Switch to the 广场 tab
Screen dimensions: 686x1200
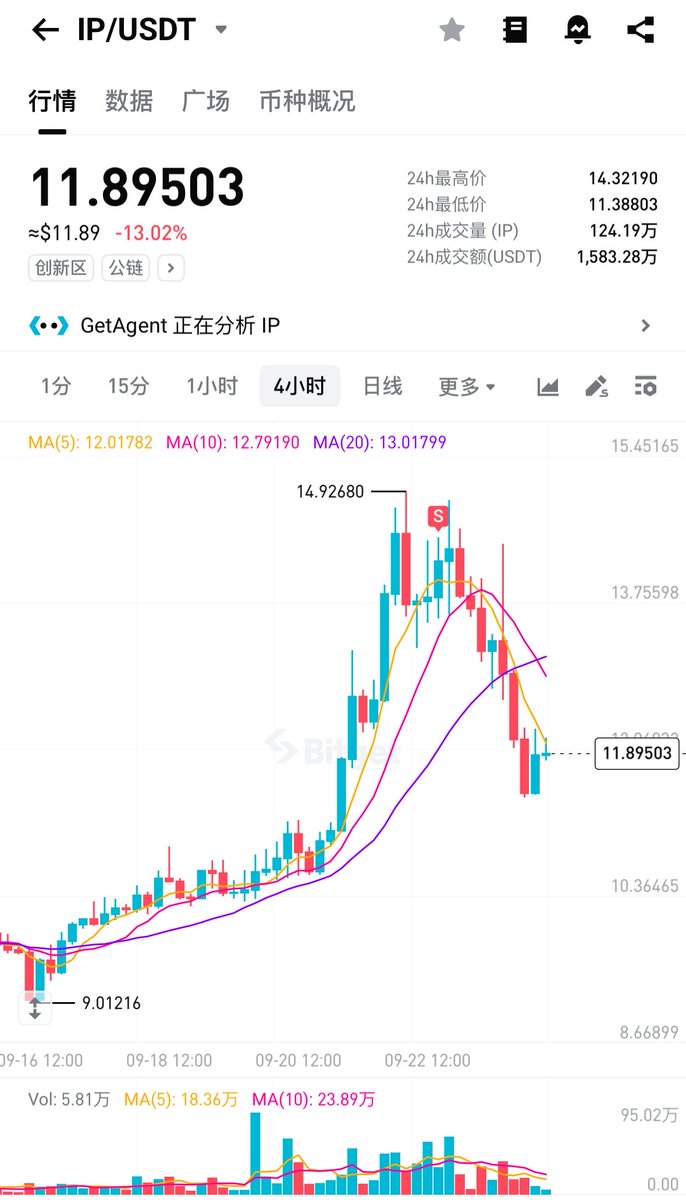(206, 101)
